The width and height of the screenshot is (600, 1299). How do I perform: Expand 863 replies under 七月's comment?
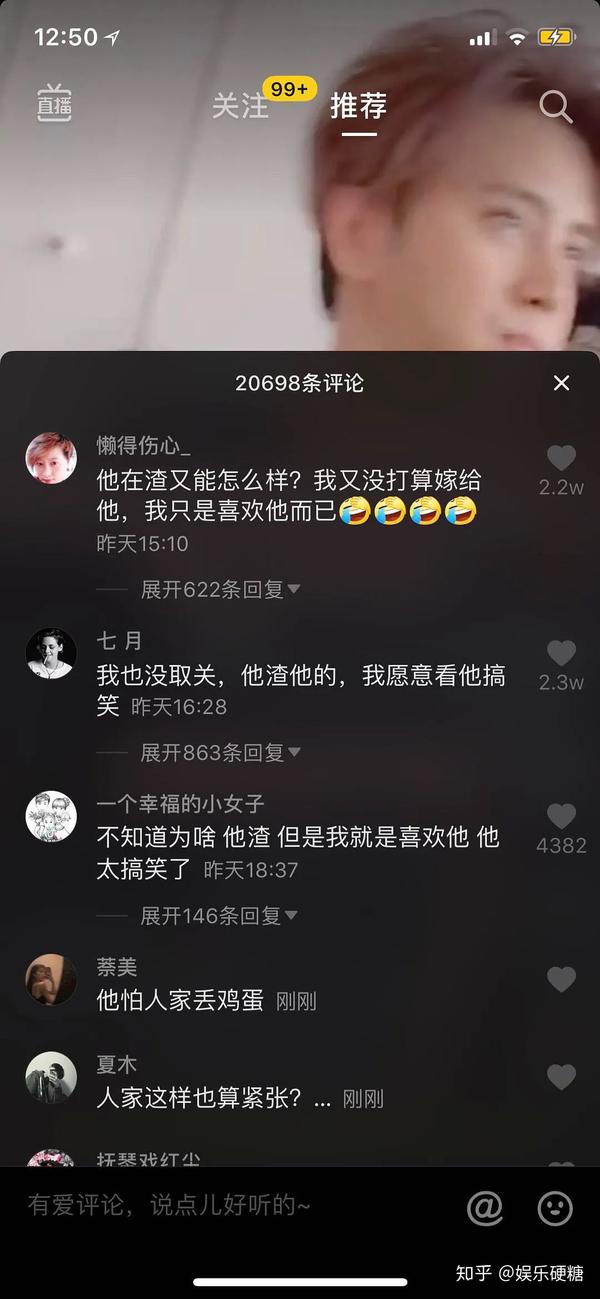(x=220, y=752)
